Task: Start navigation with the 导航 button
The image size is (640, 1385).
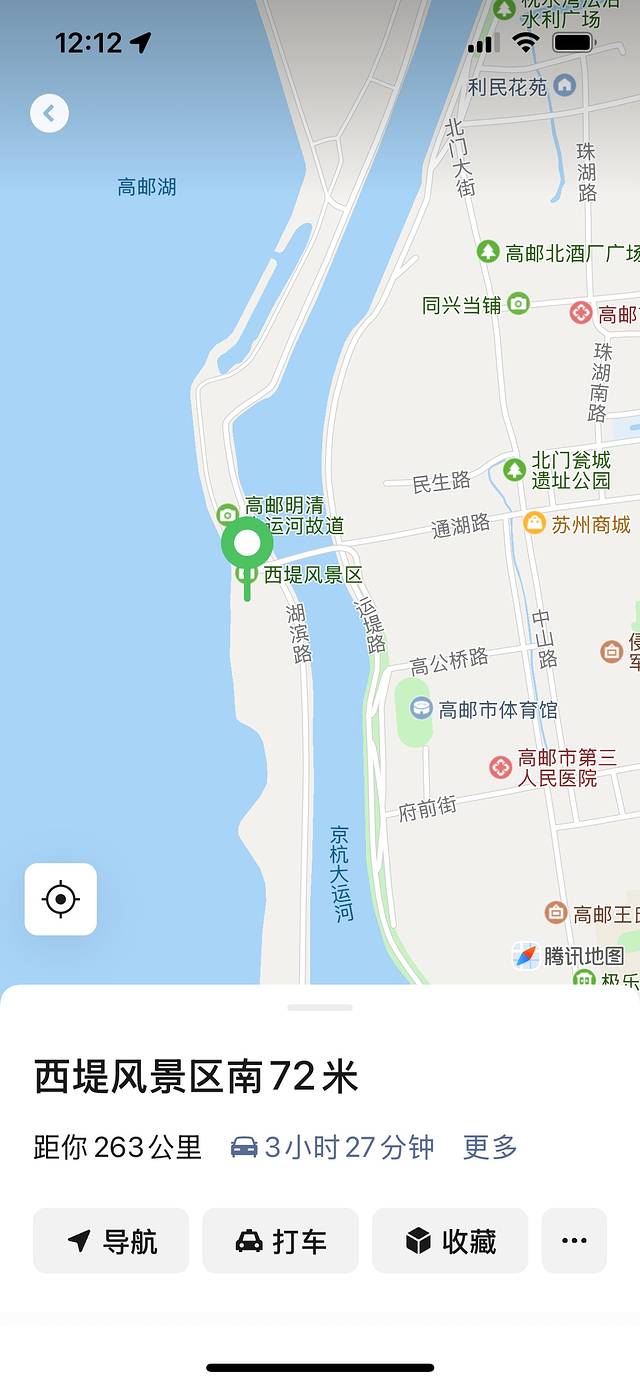Action: pyautogui.click(x=111, y=1241)
